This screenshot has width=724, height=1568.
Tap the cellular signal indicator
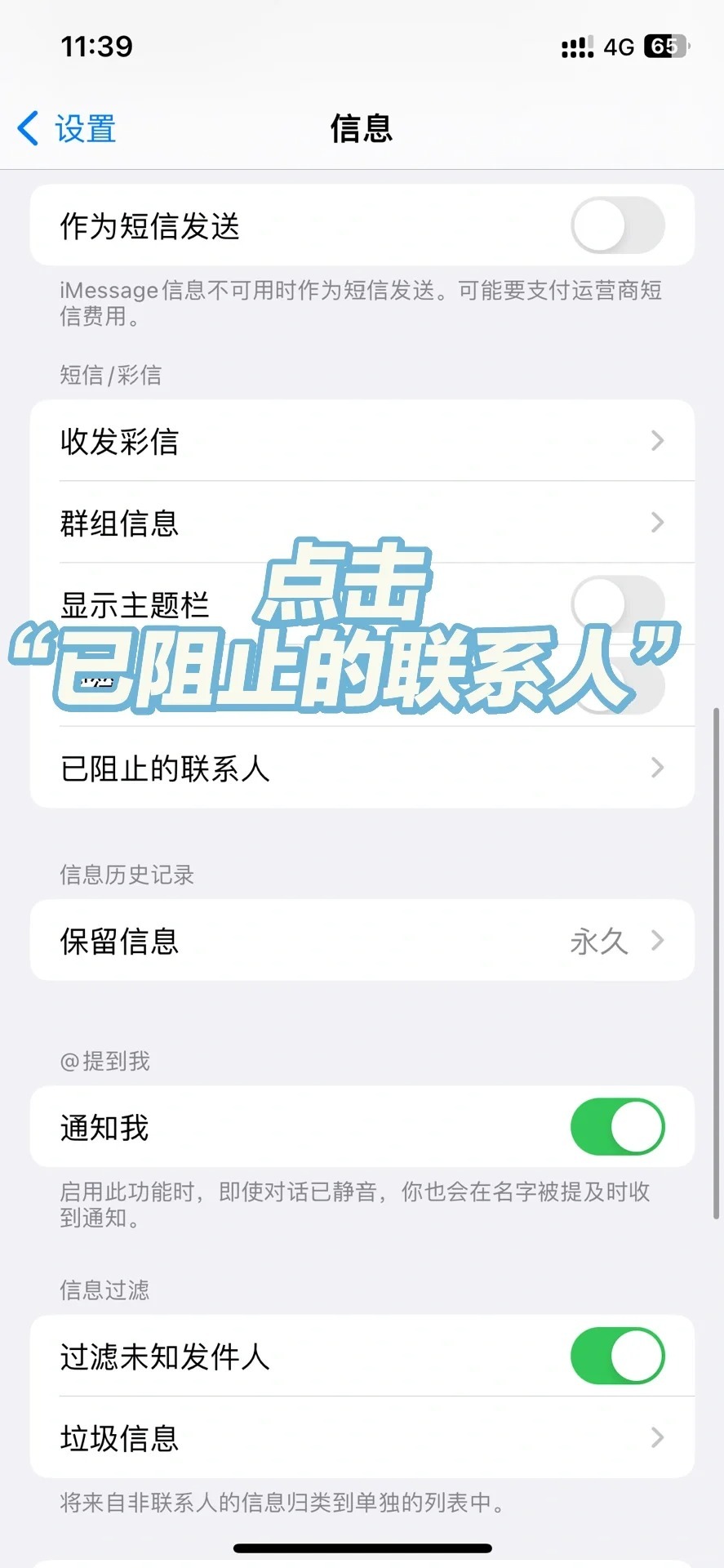click(576, 47)
